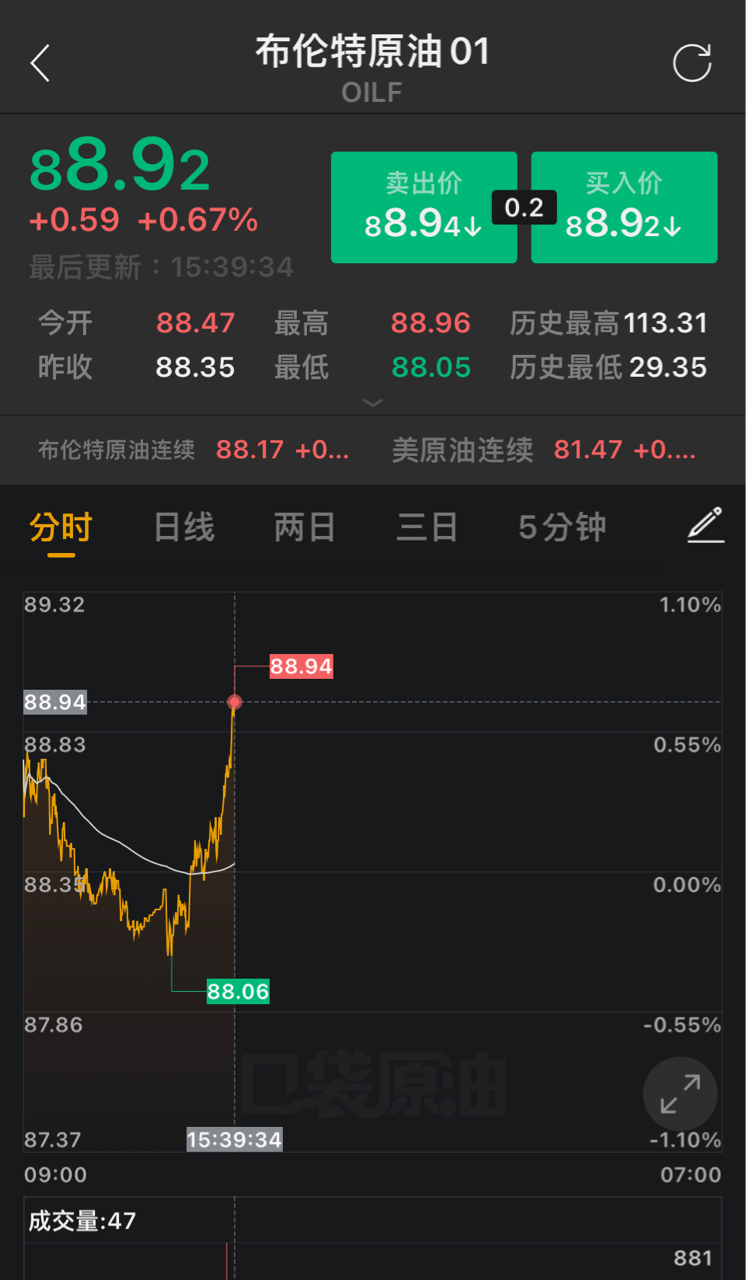Expand the chart to fullscreen
The height and width of the screenshot is (1280, 746).
click(x=680, y=1093)
